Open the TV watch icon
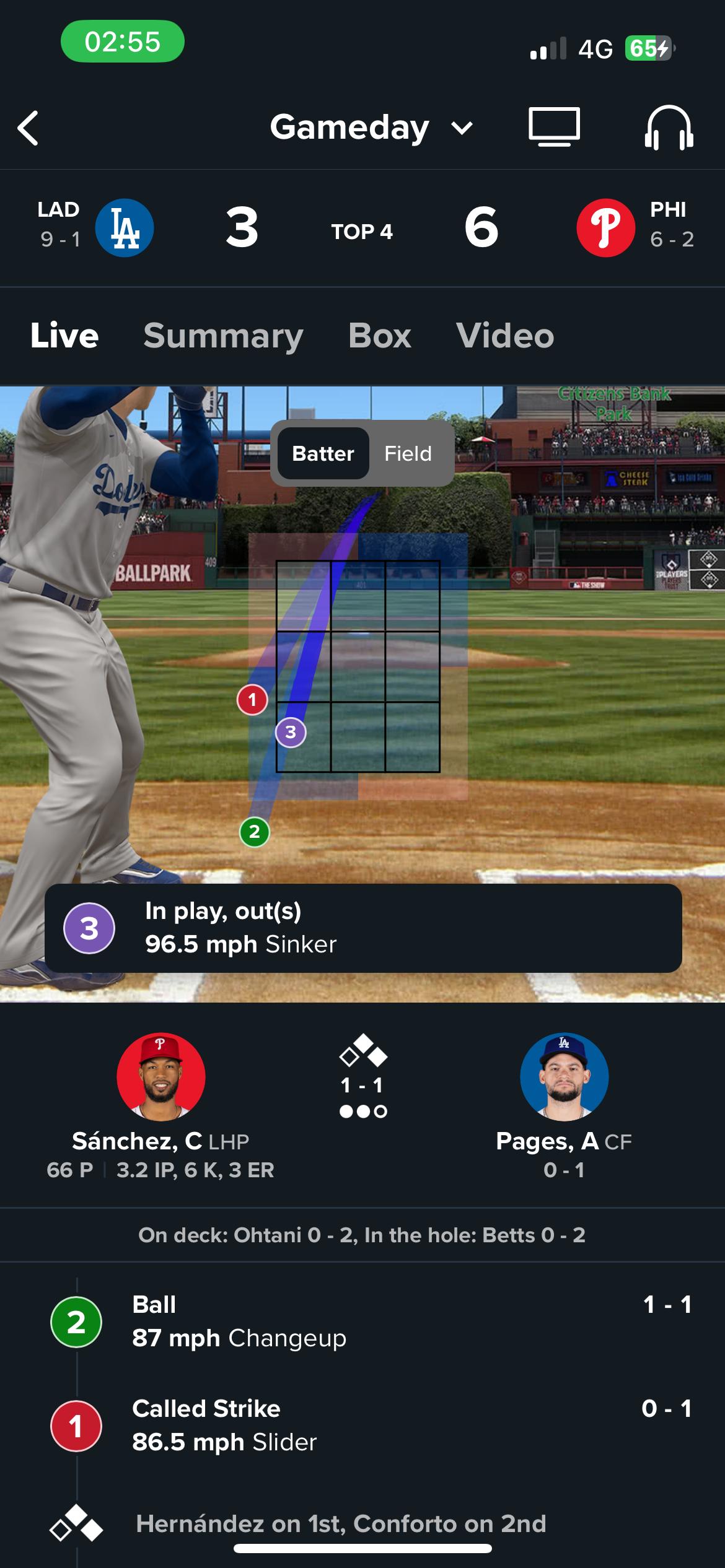This screenshot has width=725, height=1568. pos(554,127)
